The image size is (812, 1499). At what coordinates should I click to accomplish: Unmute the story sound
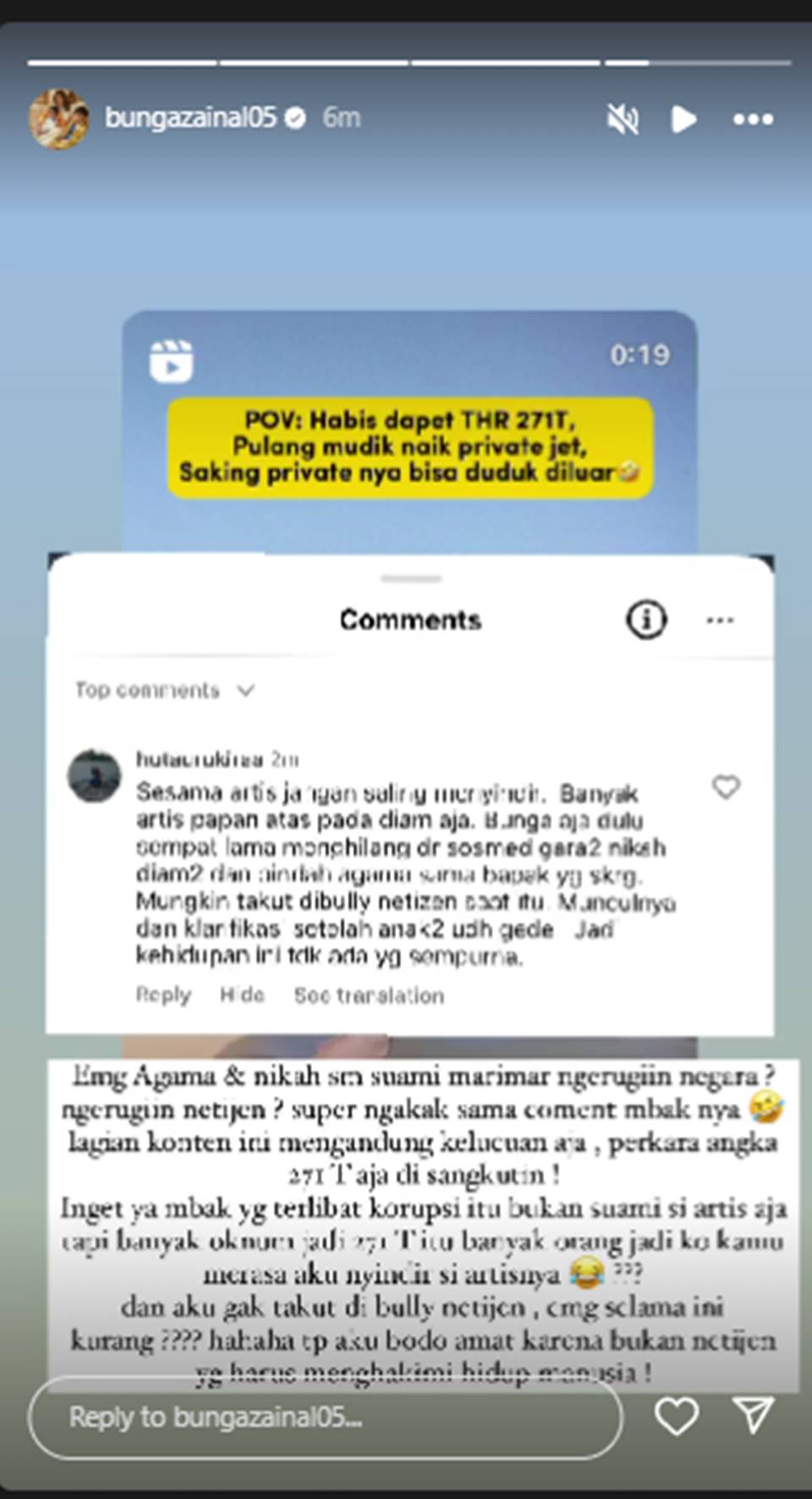pyautogui.click(x=623, y=119)
